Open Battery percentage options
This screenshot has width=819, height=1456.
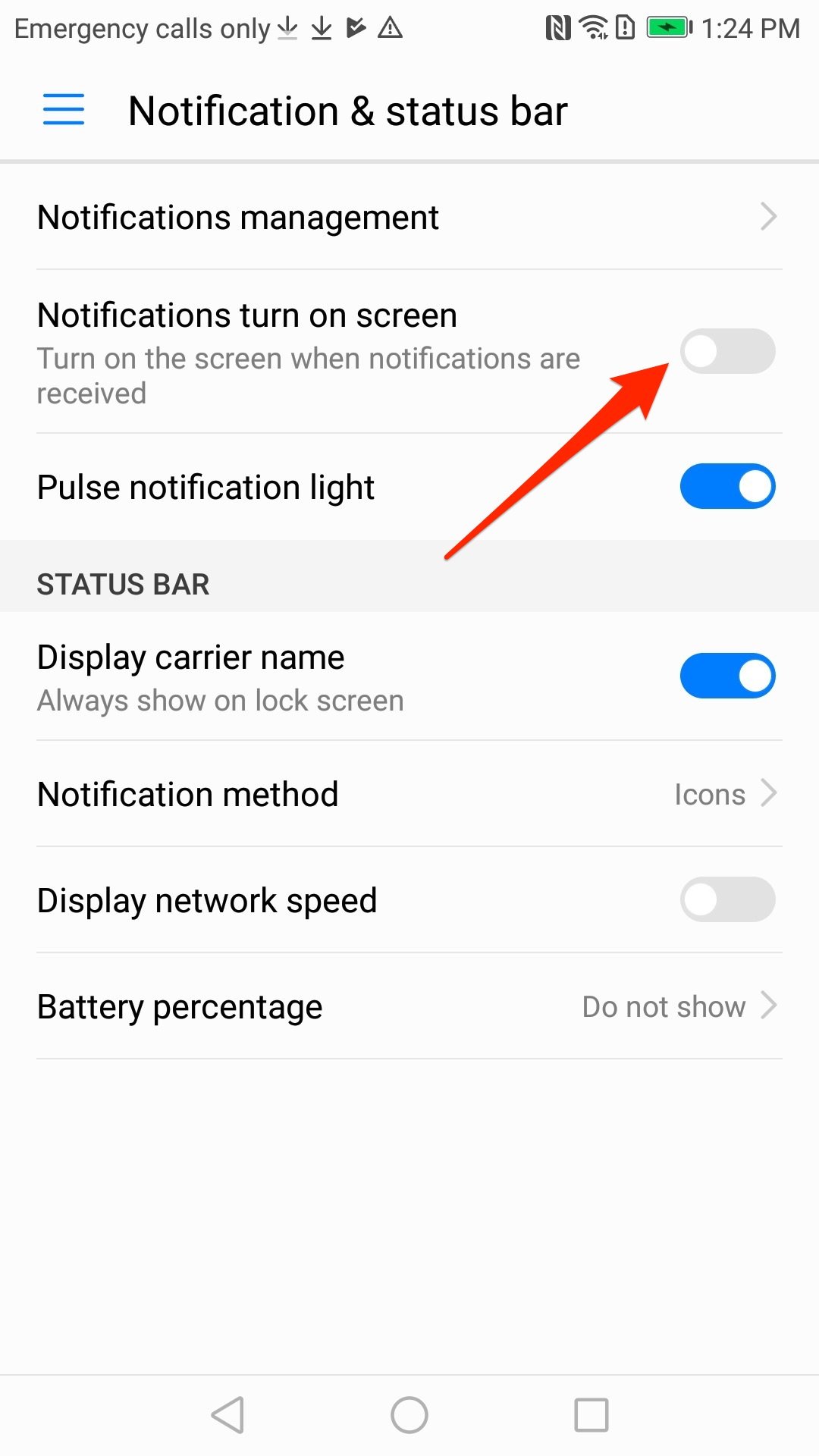point(409,1007)
